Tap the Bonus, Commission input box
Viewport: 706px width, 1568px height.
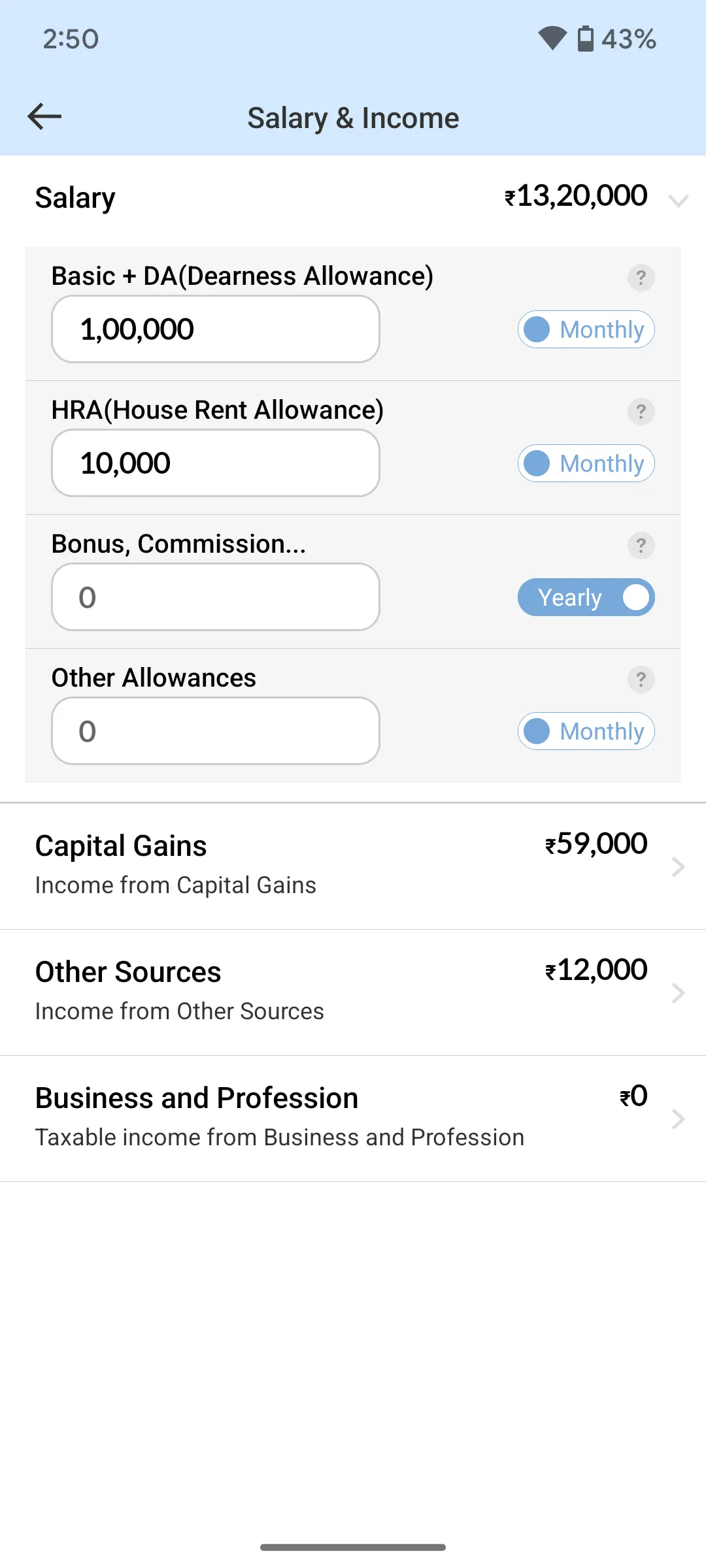[x=215, y=597]
